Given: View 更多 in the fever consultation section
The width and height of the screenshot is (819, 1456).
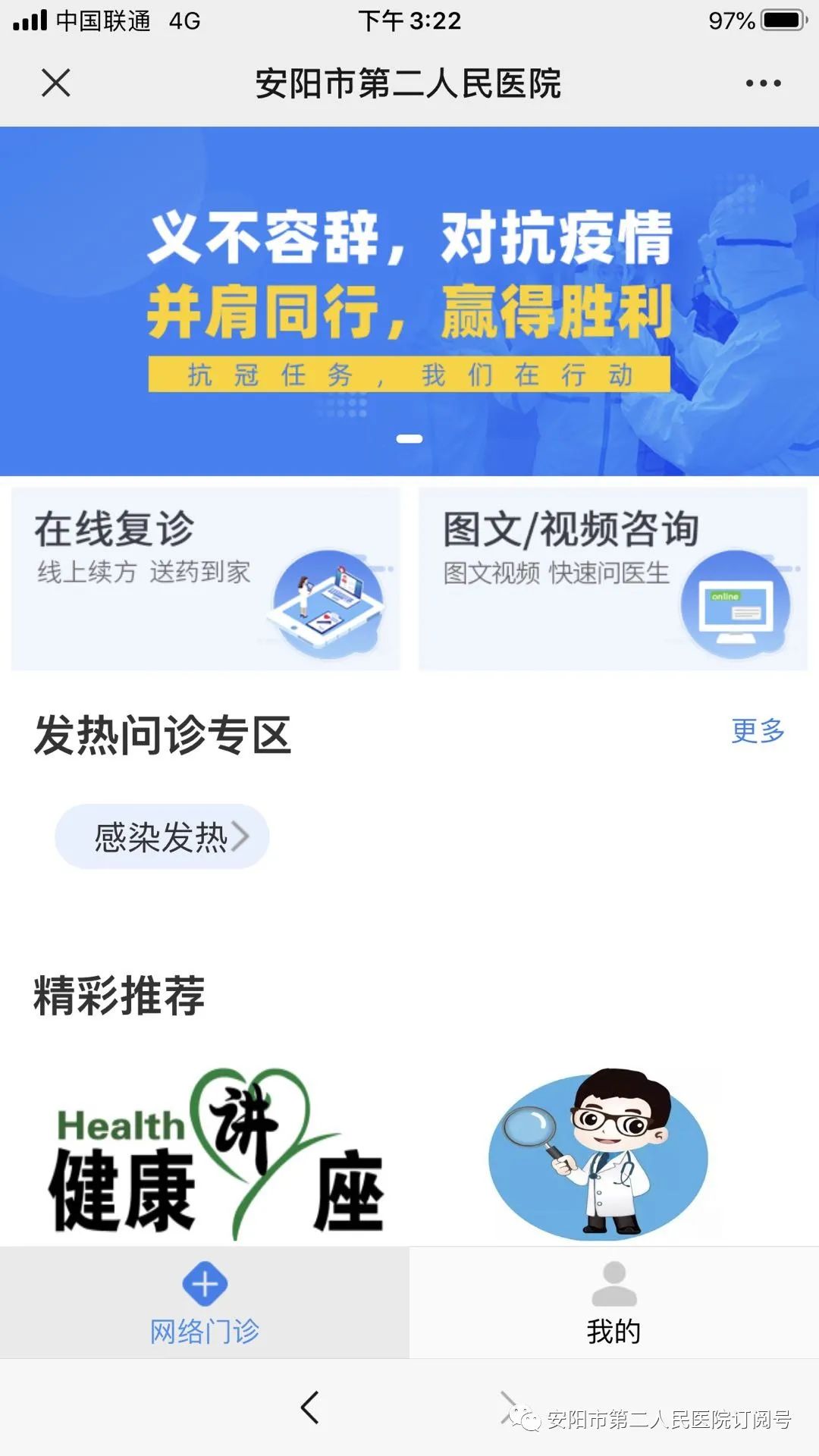Looking at the screenshot, I should (x=758, y=731).
